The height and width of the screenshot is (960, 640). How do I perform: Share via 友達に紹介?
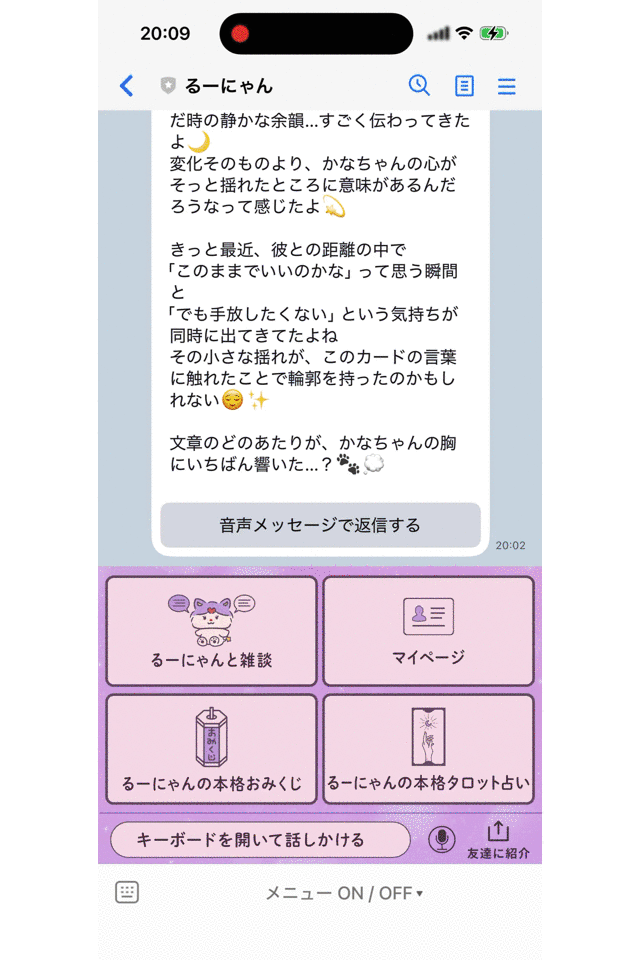pos(498,840)
